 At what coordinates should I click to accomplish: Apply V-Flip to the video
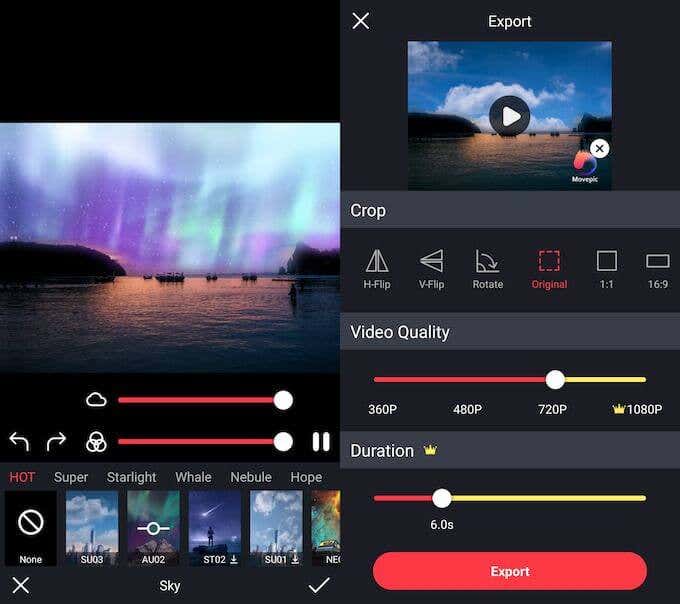click(x=432, y=268)
